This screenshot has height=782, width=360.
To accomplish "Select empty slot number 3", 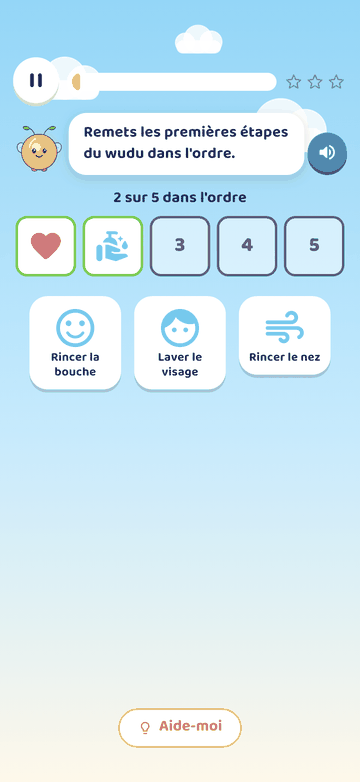I will 180,246.
